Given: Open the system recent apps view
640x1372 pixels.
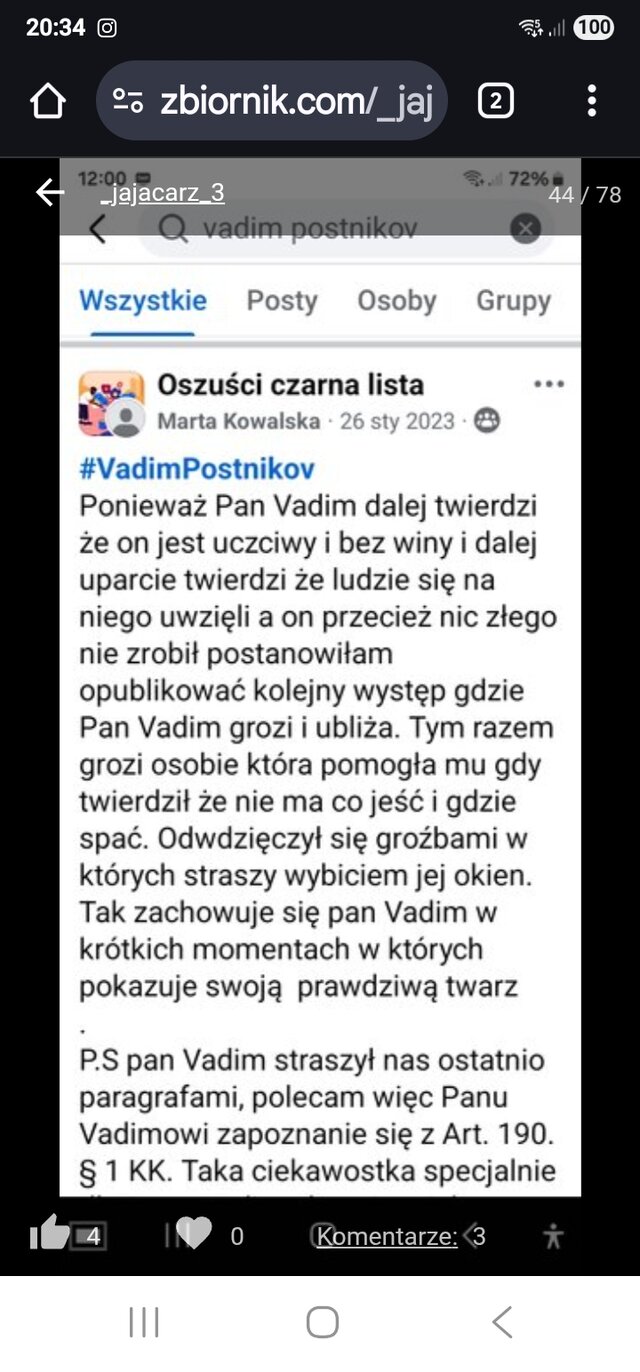Looking at the screenshot, I should pyautogui.click(x=144, y=1322).
